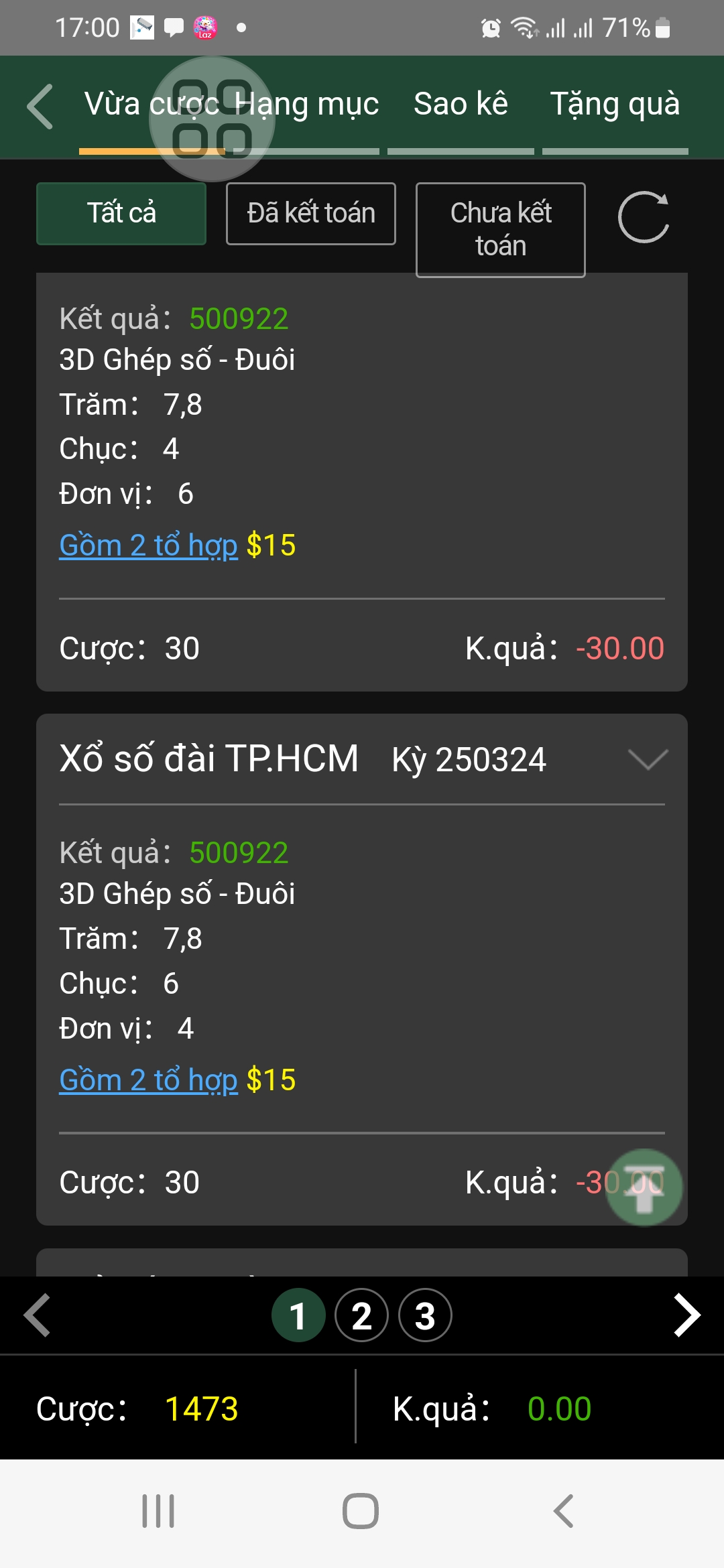Go to the previous page arrow
The image size is (724, 1568).
(x=38, y=1315)
